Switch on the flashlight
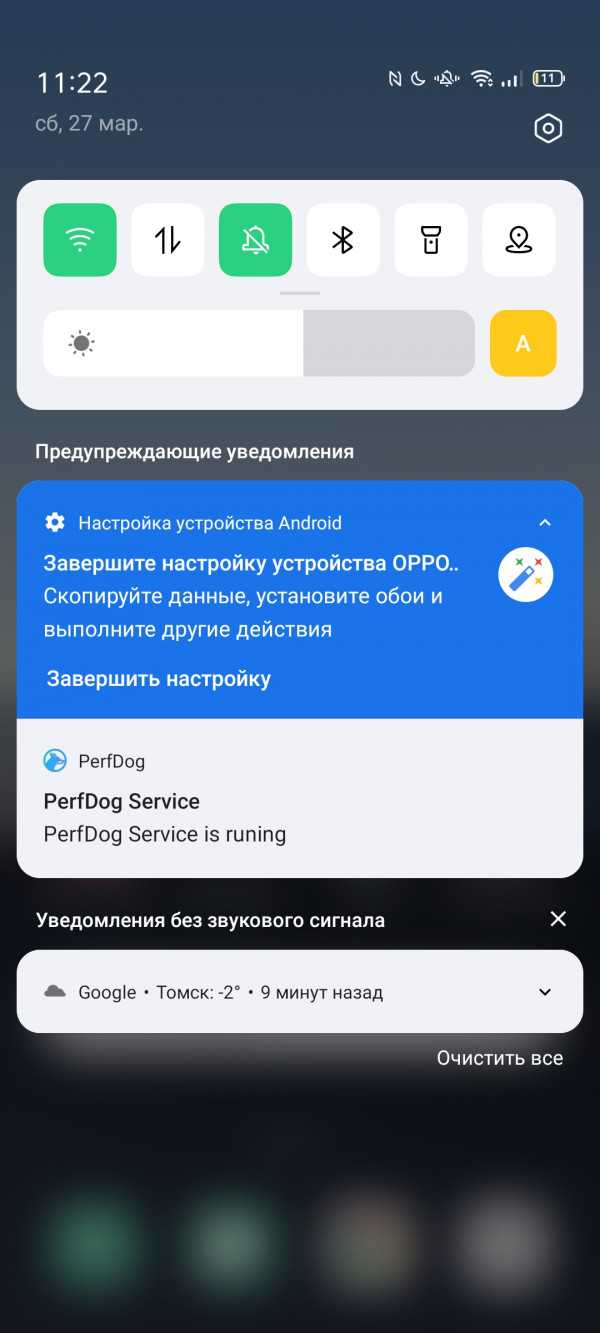The width and height of the screenshot is (600, 1333). pos(431,240)
